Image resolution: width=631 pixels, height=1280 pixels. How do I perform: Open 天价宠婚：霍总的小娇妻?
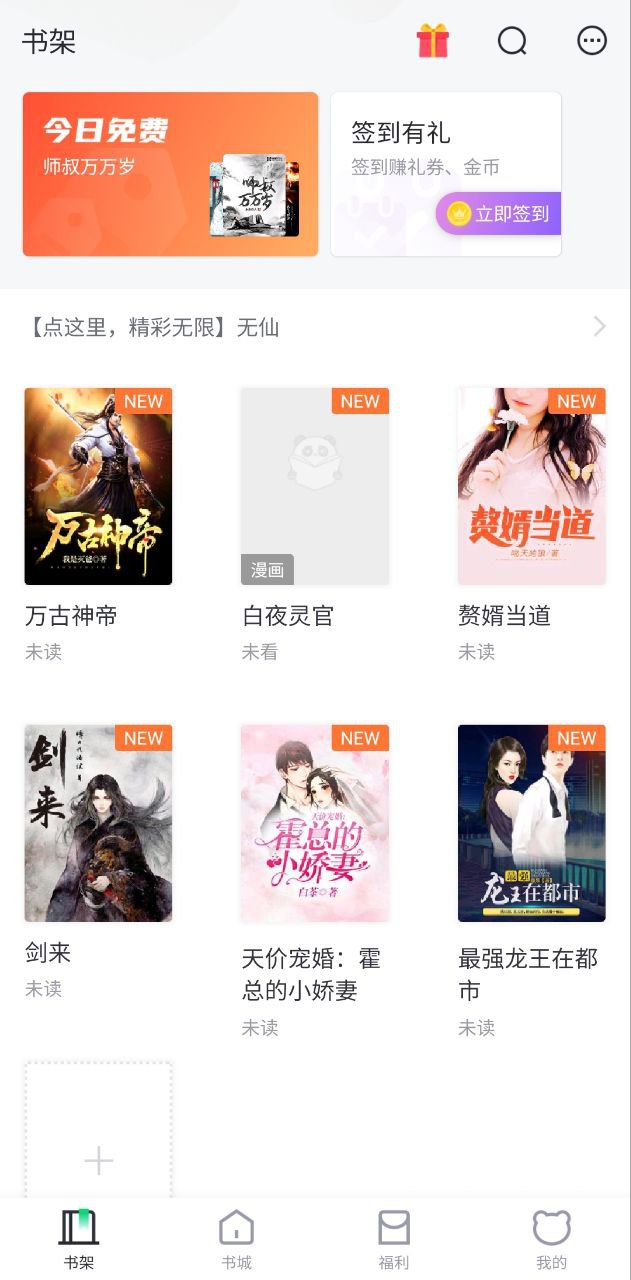tap(314, 823)
